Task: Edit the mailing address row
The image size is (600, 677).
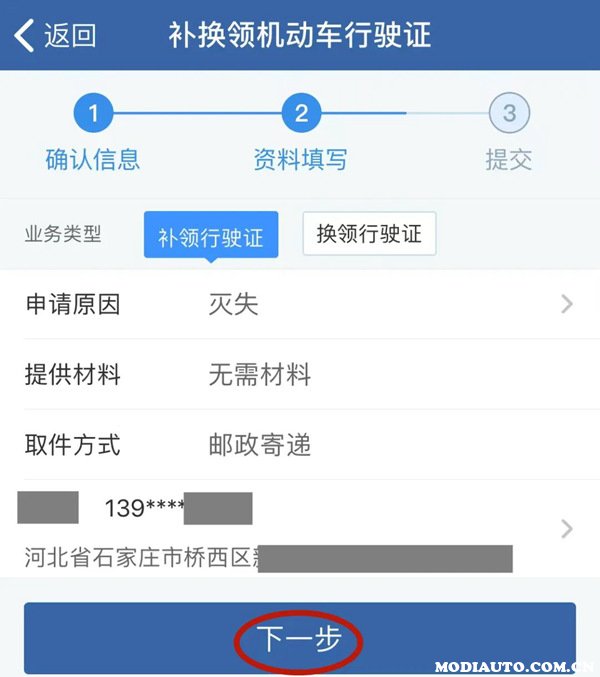Action: coord(300,530)
